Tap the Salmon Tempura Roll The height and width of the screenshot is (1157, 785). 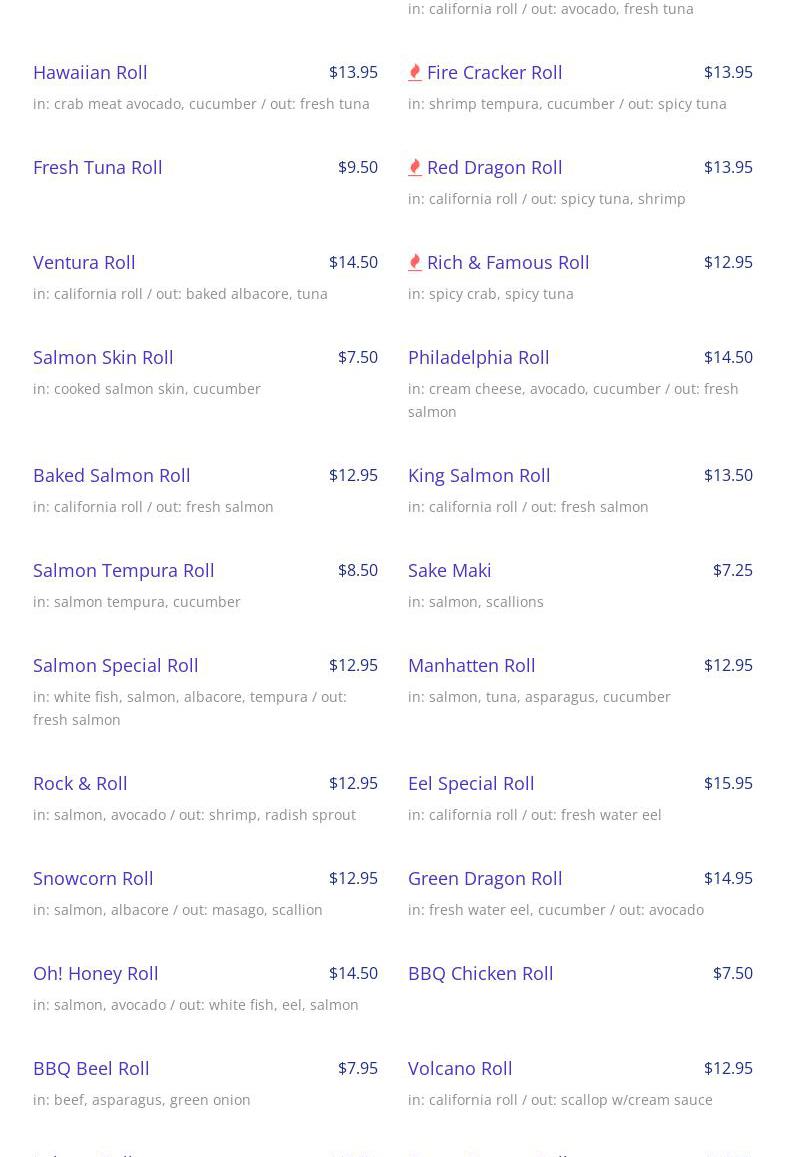click(x=123, y=570)
